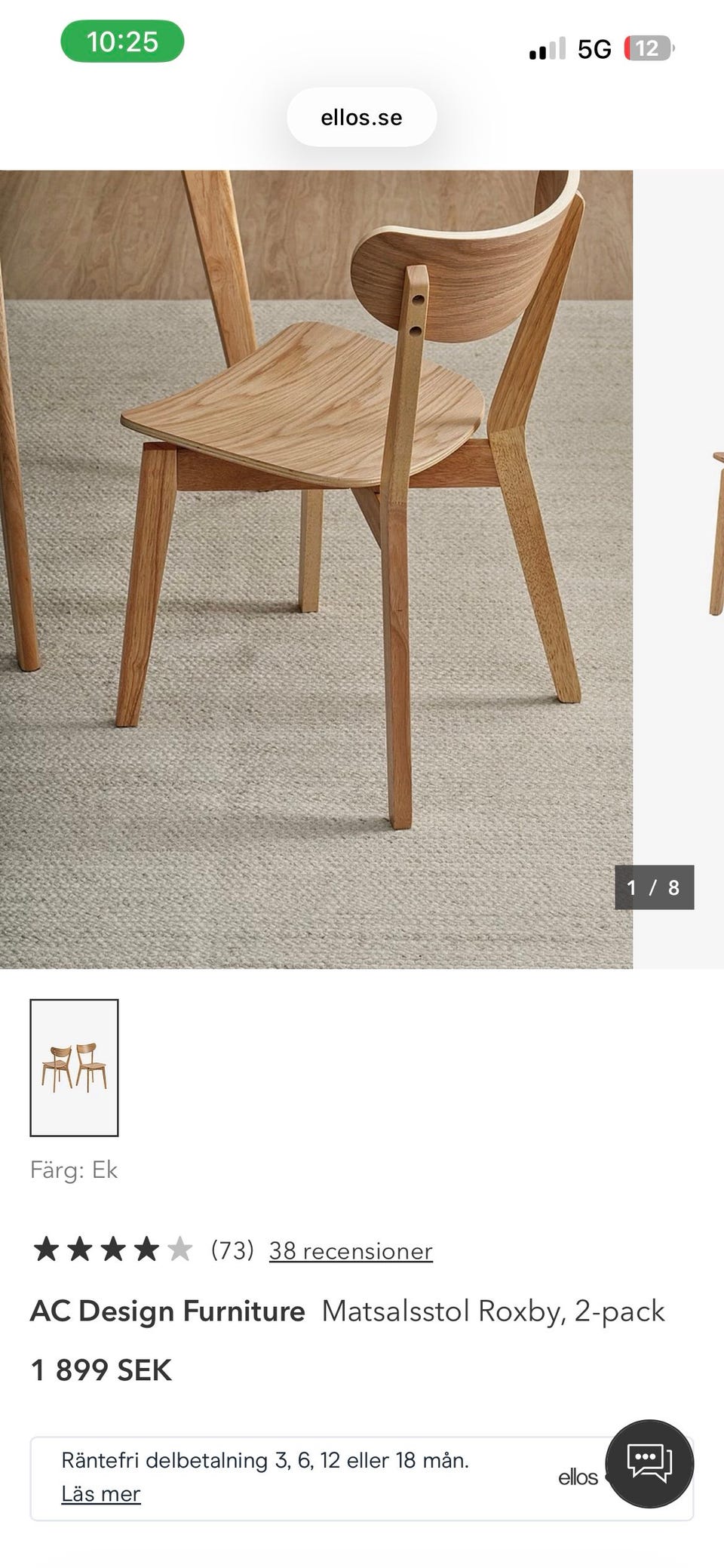
Task: Tap Läs mer about interest-free installments
Action: point(100,1493)
